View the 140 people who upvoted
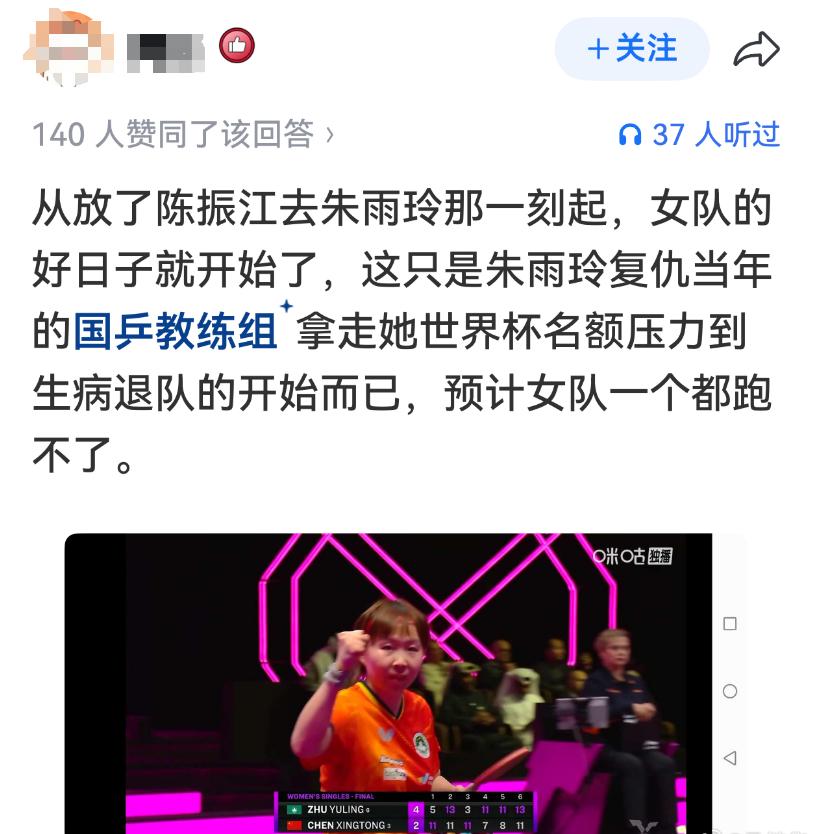 pos(183,134)
